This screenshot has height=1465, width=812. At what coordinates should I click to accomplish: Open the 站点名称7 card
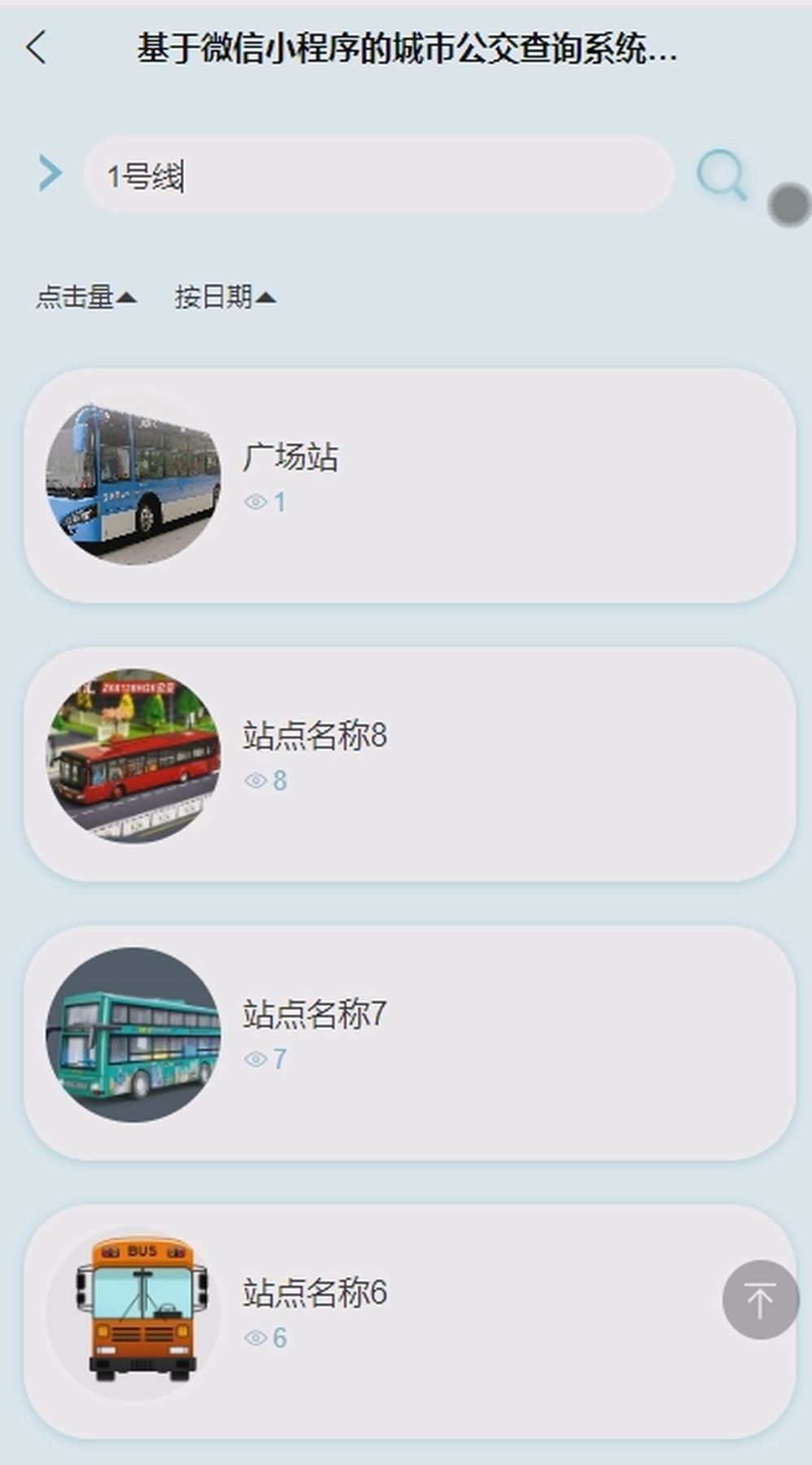pos(409,1042)
